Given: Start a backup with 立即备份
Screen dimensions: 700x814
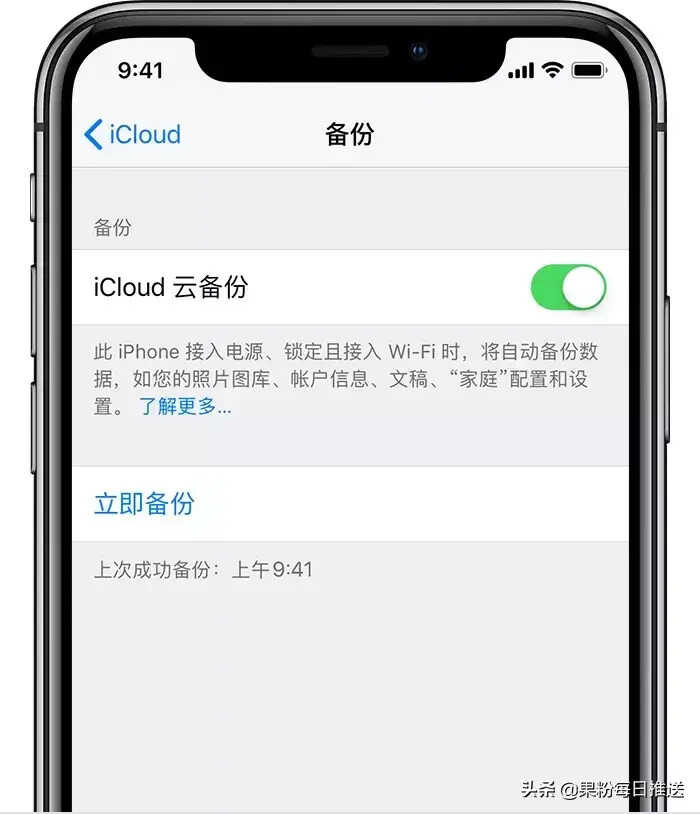Looking at the screenshot, I should click(x=144, y=503).
